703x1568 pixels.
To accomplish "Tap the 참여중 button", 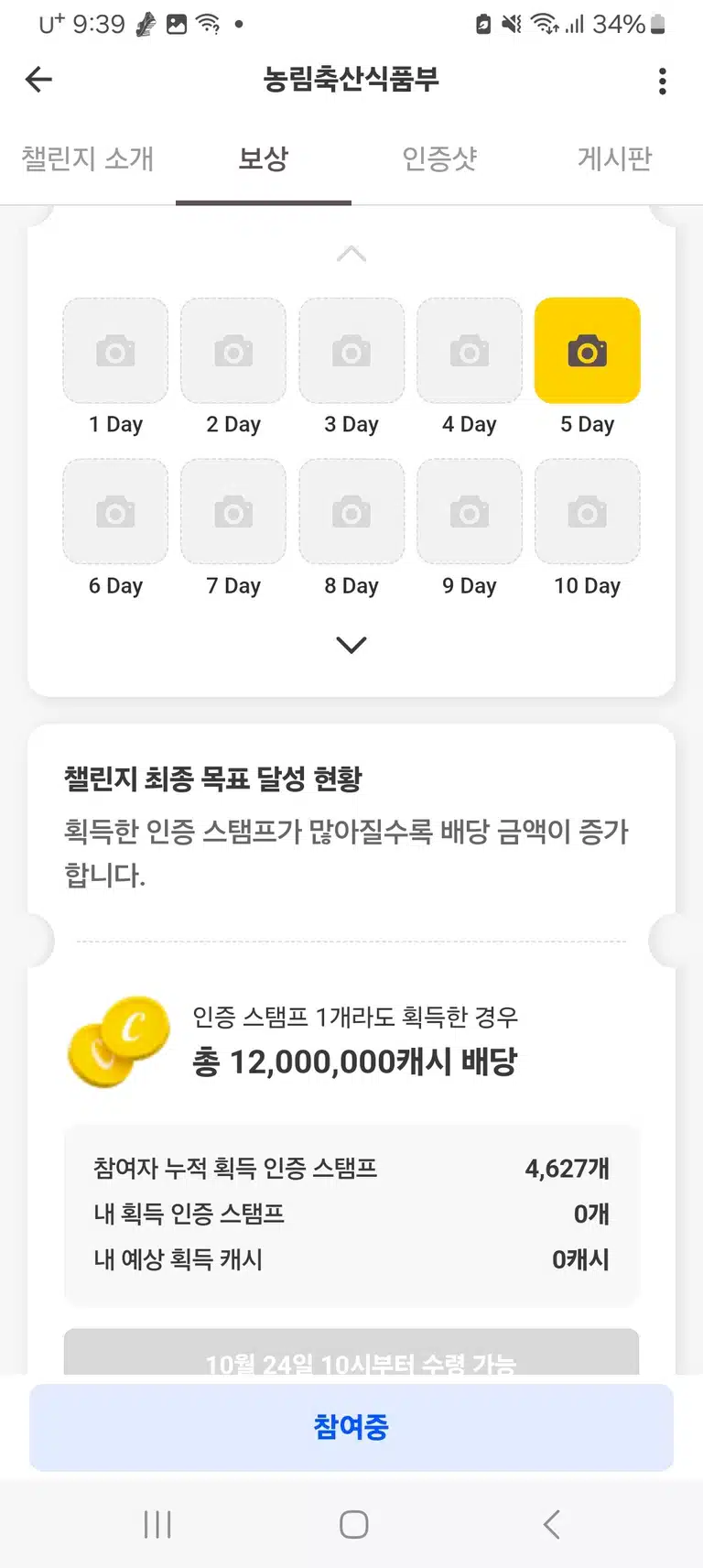I will tap(351, 1427).
